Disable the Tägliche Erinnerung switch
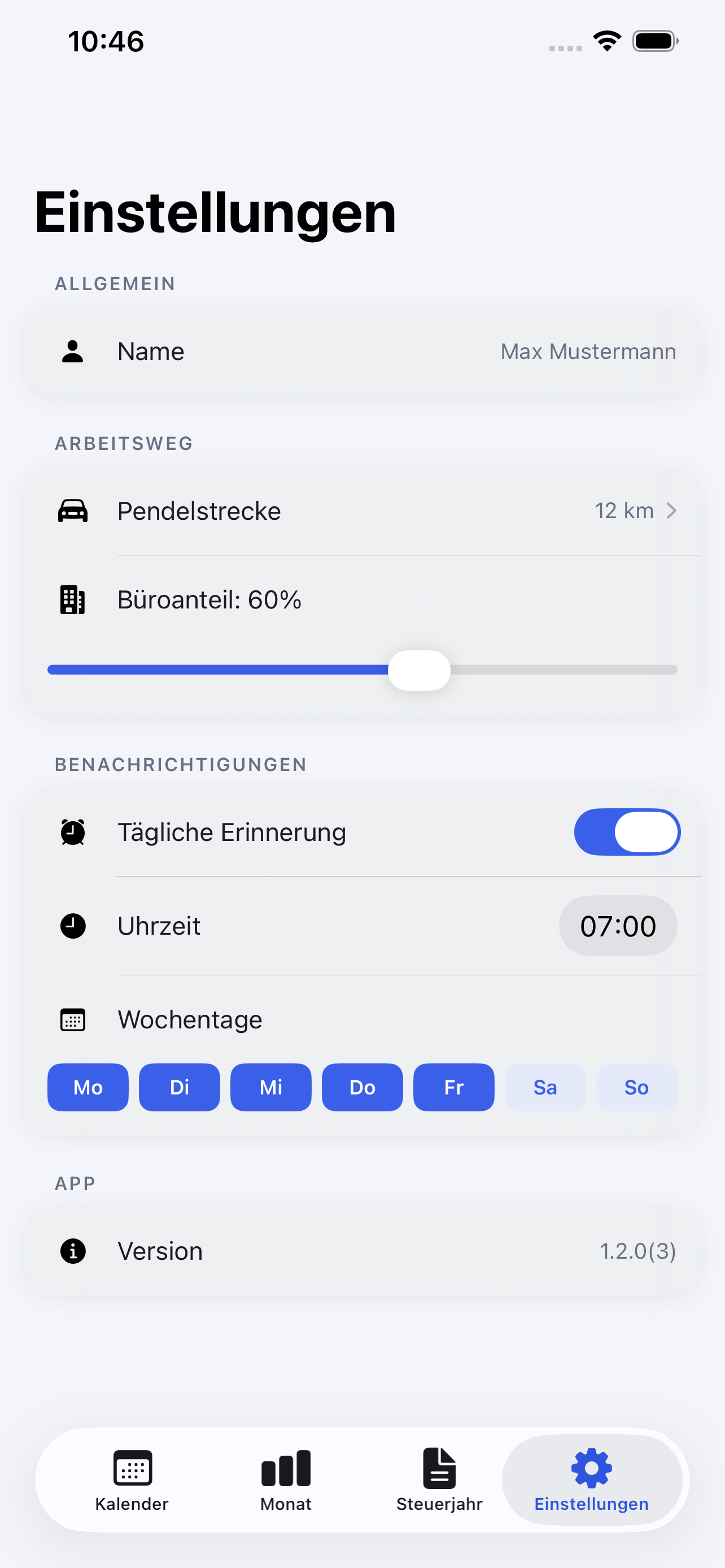The height and width of the screenshot is (1568, 725). click(627, 832)
